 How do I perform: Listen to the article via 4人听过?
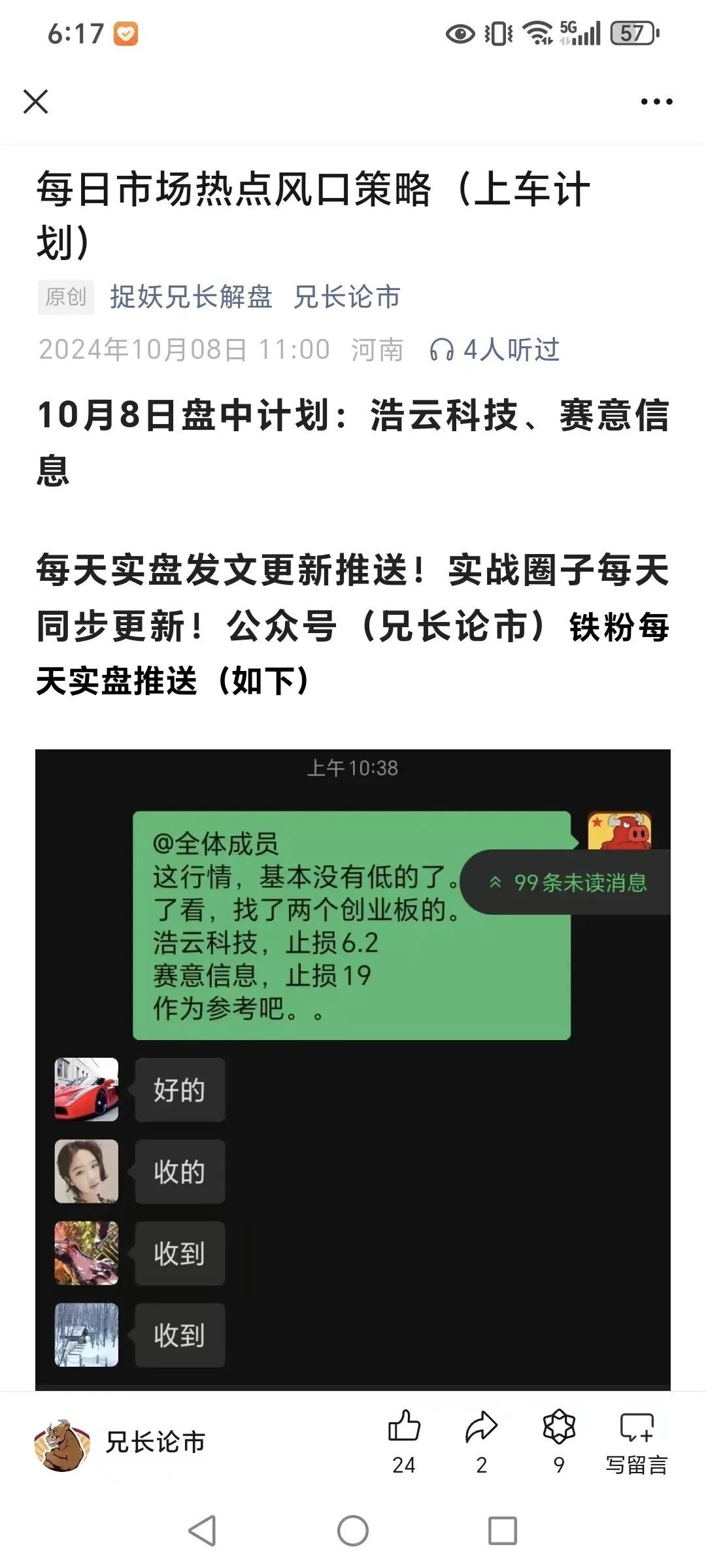pos(495,350)
